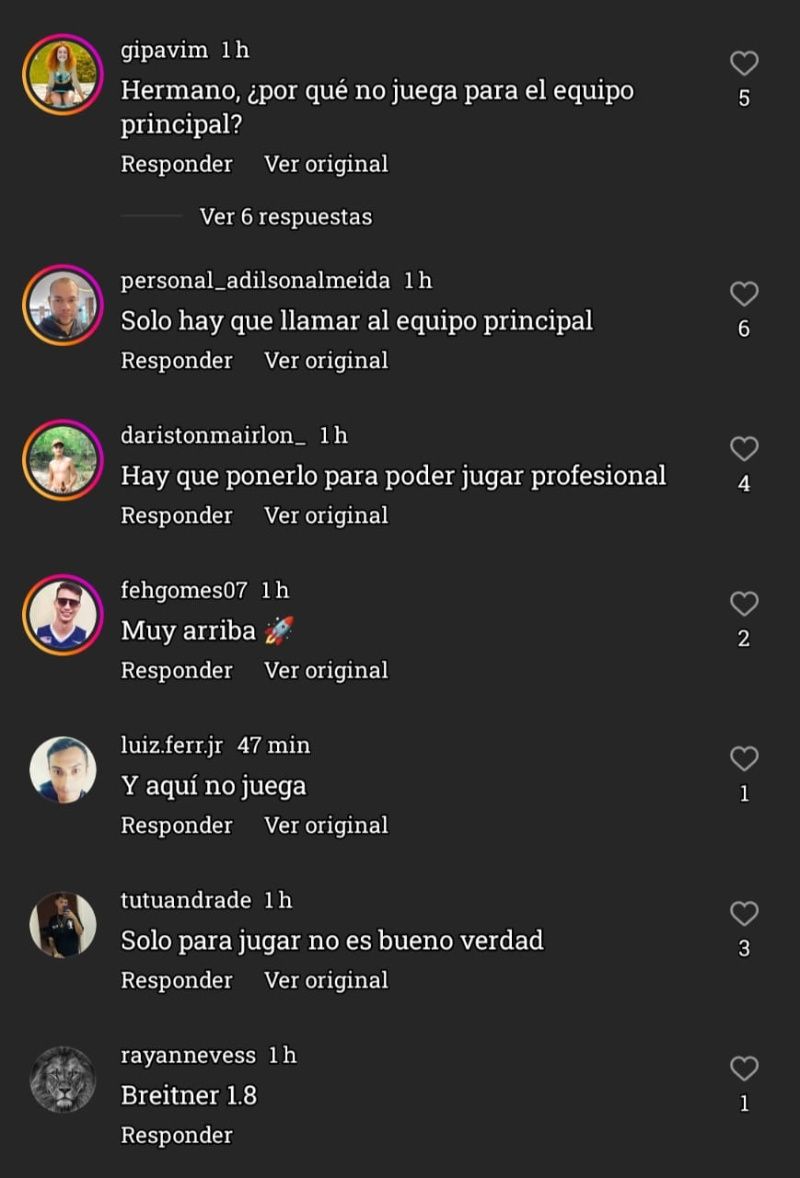Like gipavim's comment
The width and height of the screenshot is (800, 1178).
[x=743, y=64]
